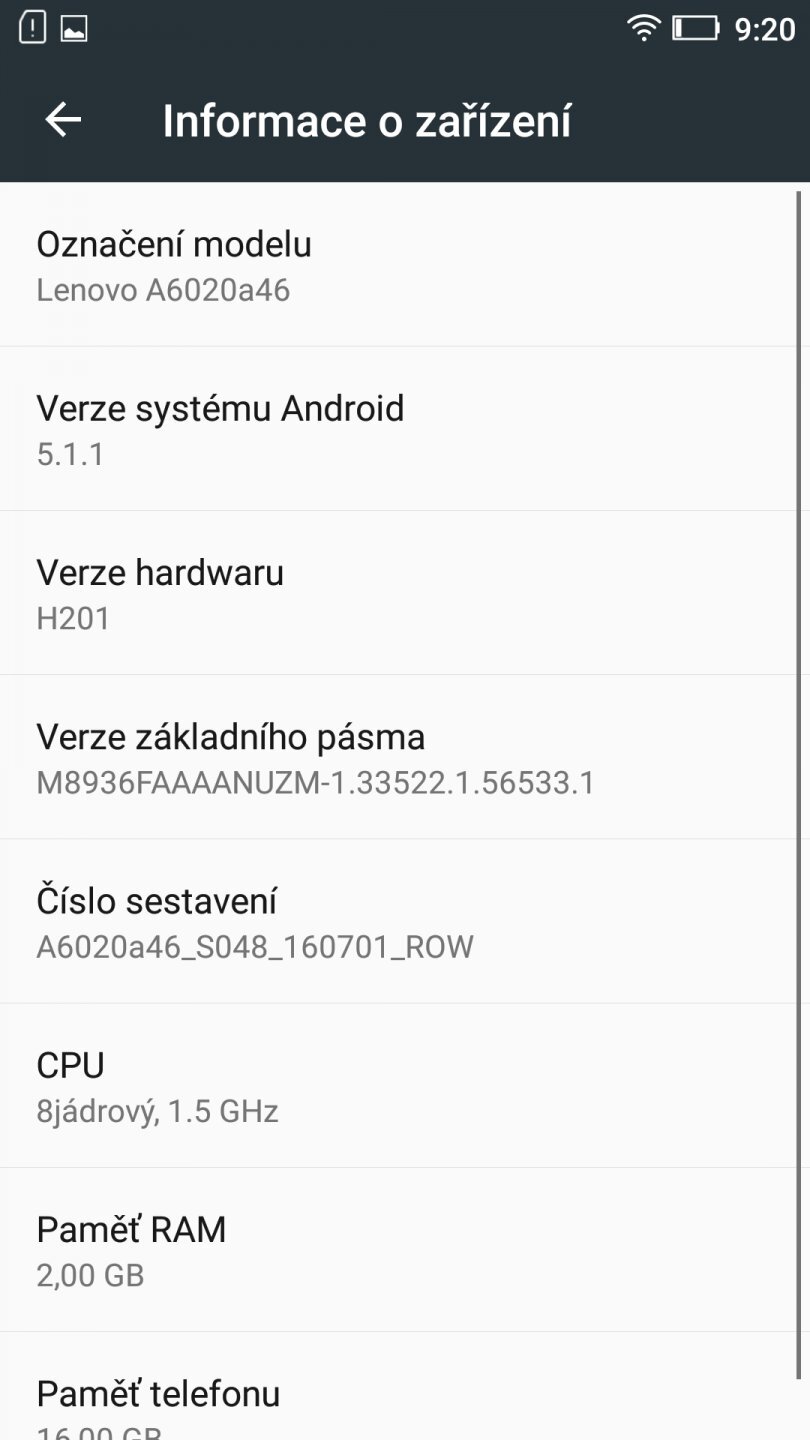
Task: Tap the H201 hardware version value
Action: coord(73,618)
